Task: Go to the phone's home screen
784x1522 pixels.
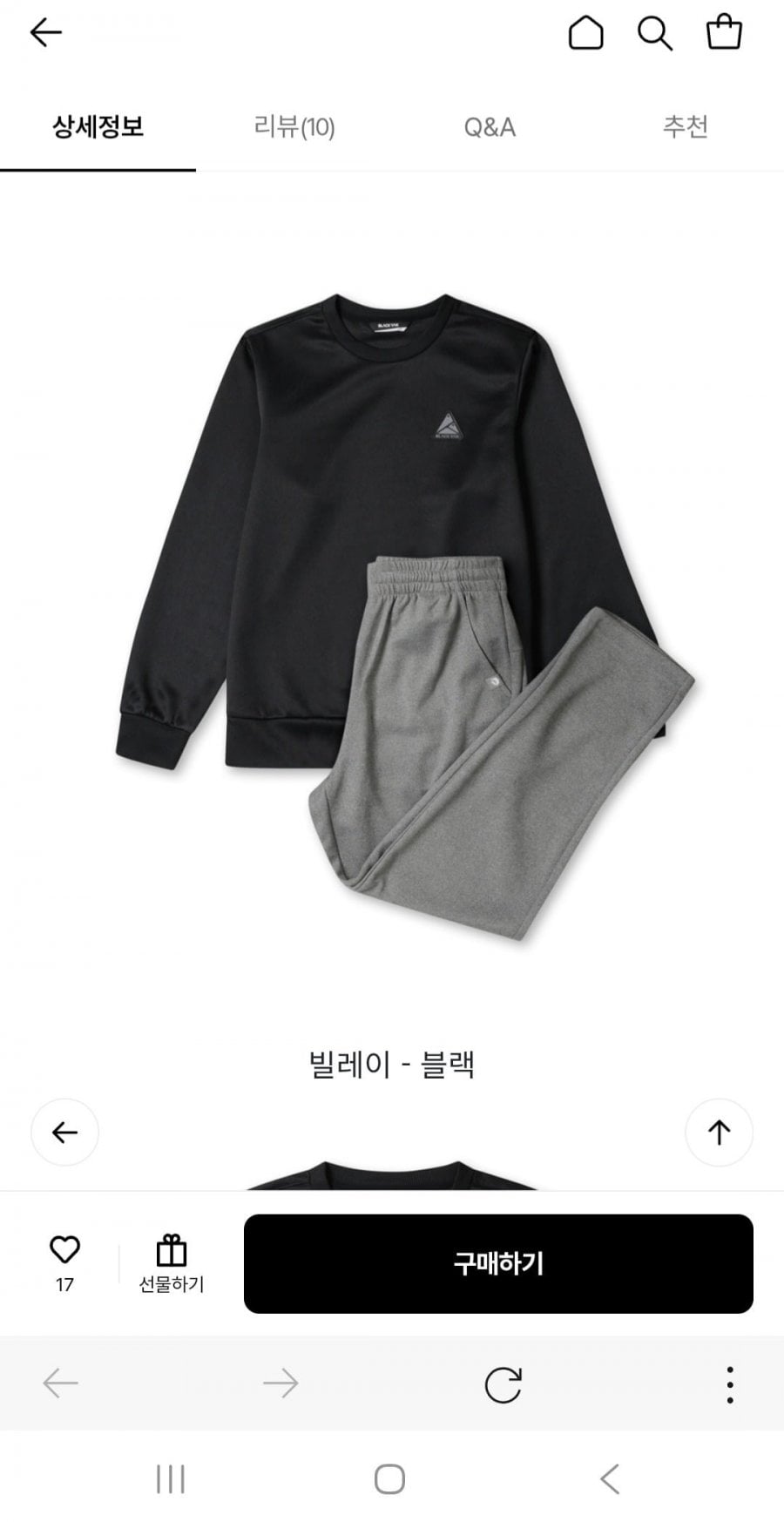Action: [x=389, y=1478]
